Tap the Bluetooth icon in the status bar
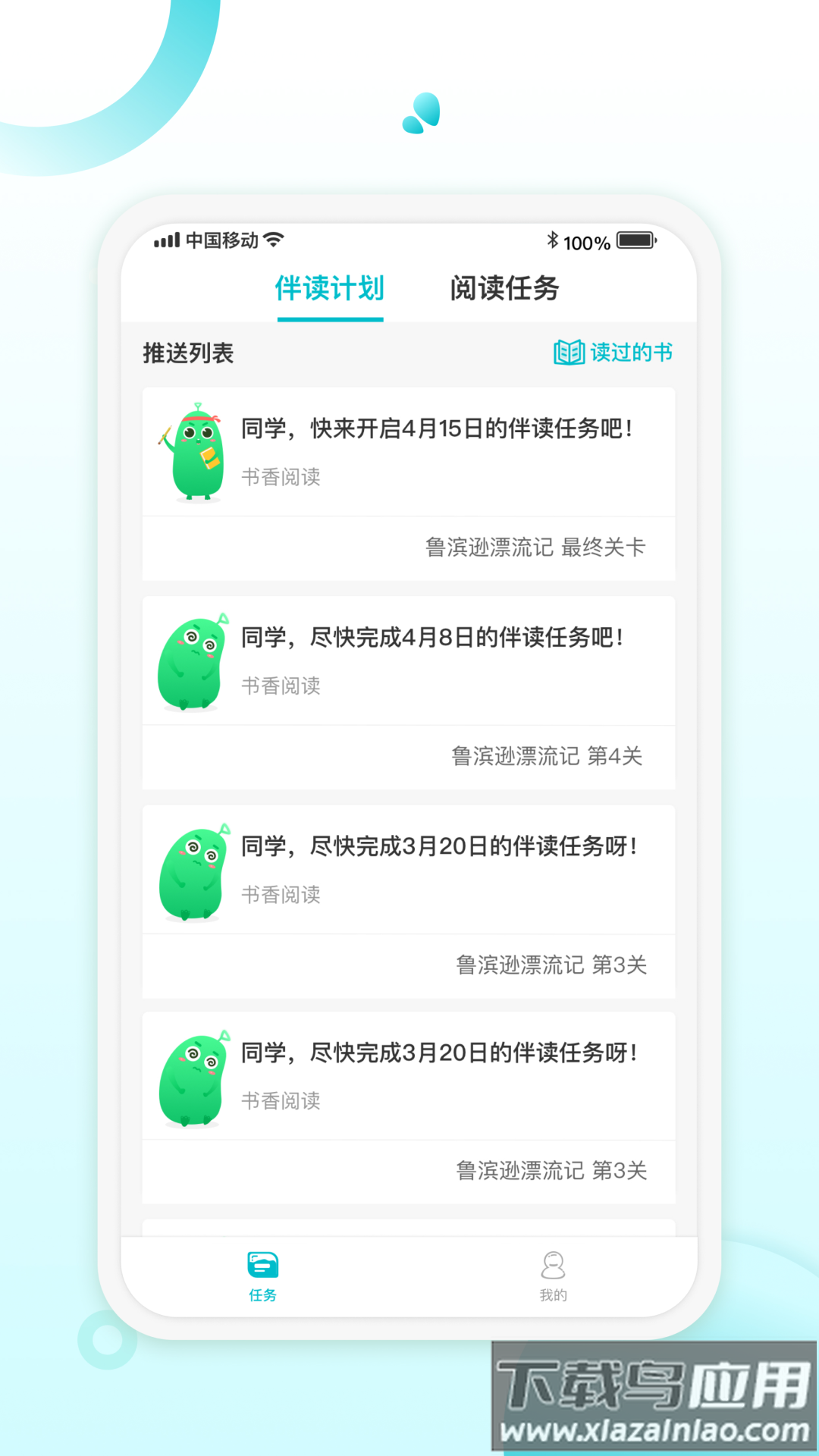This screenshot has width=819, height=1456. (553, 240)
